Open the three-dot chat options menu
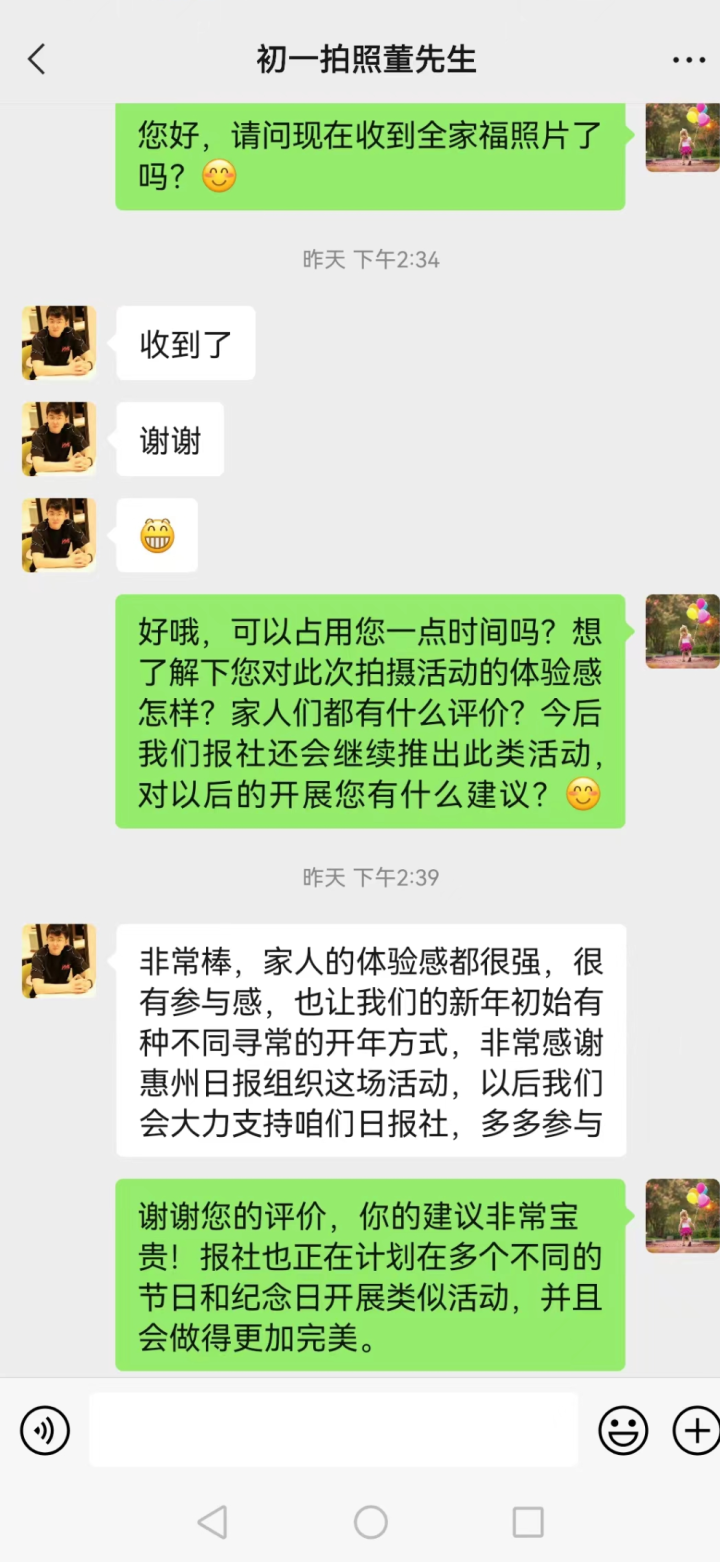Viewport: 720px width, 1562px height. (x=688, y=61)
